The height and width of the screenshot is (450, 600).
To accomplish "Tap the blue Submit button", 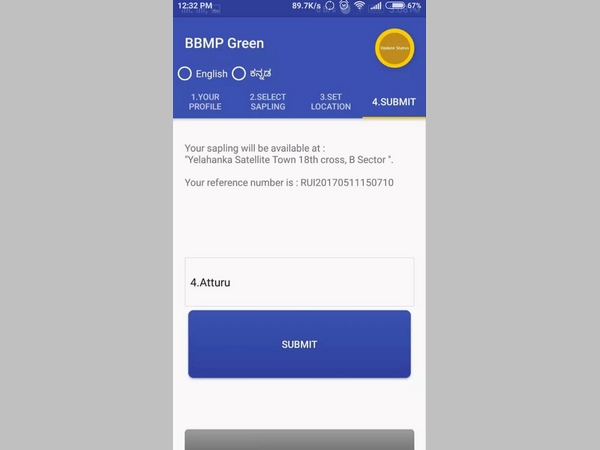I will click(299, 344).
